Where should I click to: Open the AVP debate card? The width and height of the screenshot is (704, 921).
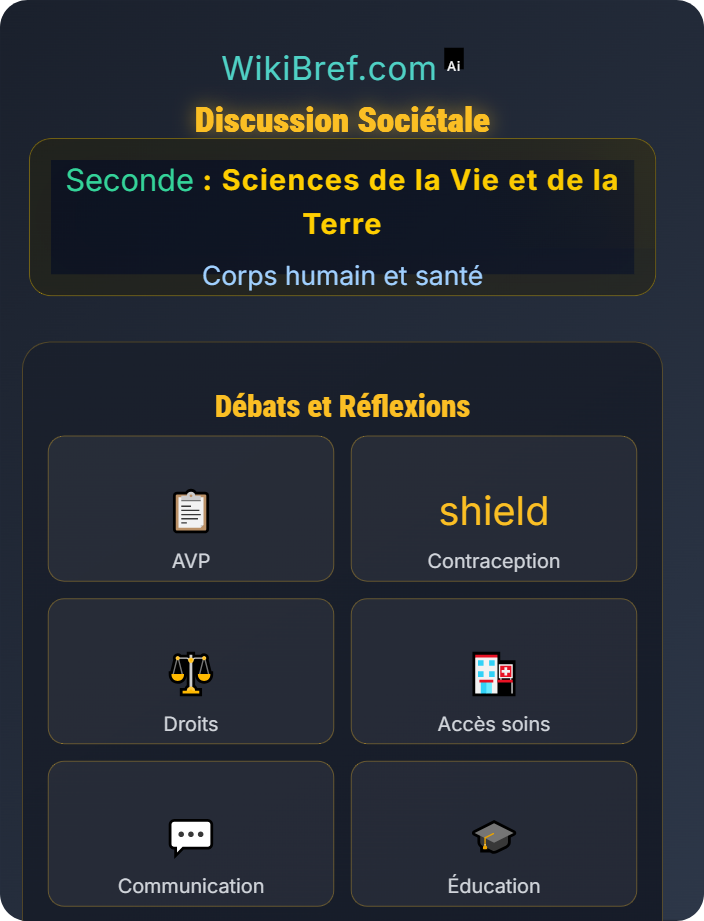click(x=191, y=509)
